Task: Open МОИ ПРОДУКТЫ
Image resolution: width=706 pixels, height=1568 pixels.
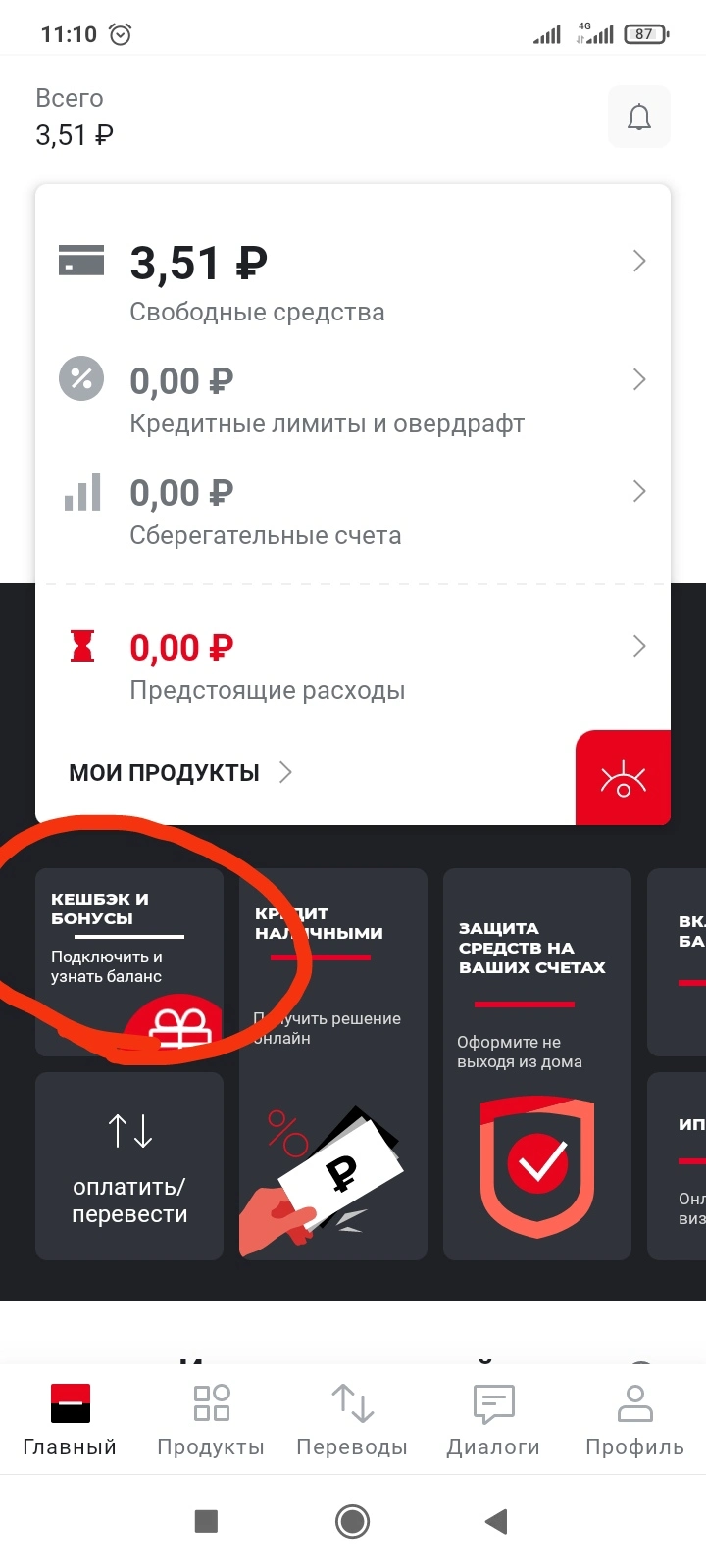Action: pos(180,772)
